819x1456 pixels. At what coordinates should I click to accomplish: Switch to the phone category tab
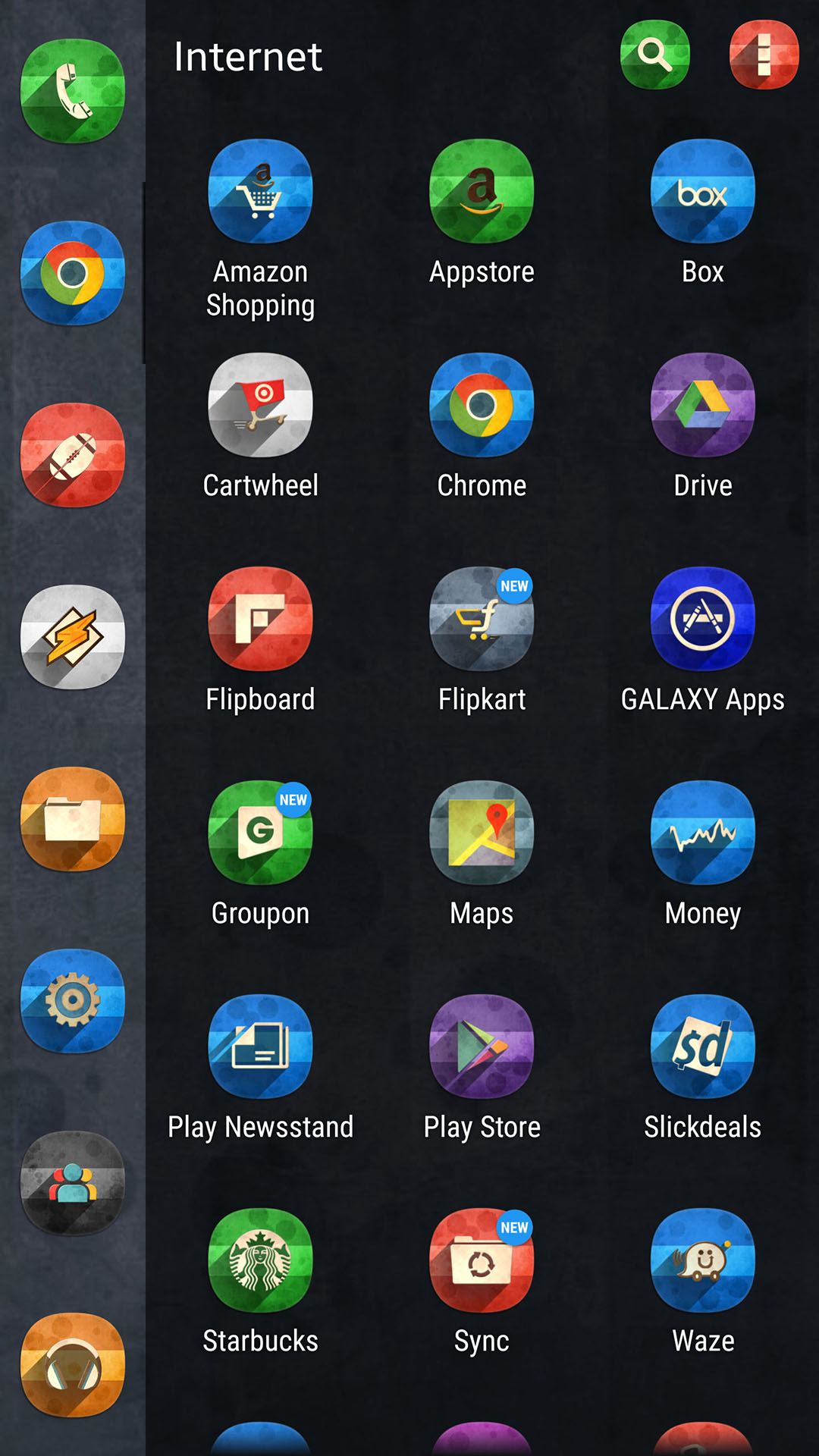coord(72,89)
